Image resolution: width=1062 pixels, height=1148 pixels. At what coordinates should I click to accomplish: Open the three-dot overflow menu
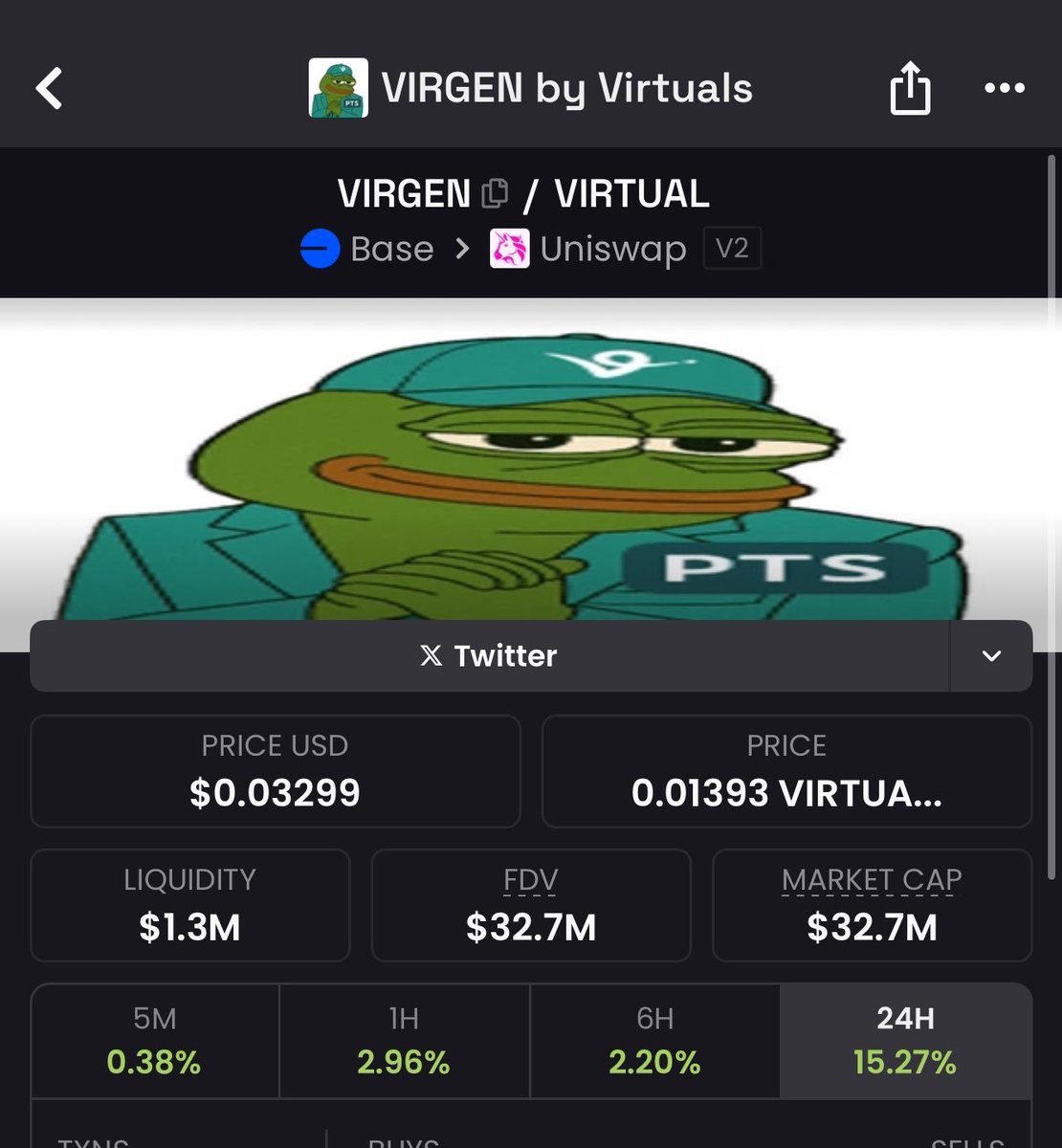coord(1004,88)
